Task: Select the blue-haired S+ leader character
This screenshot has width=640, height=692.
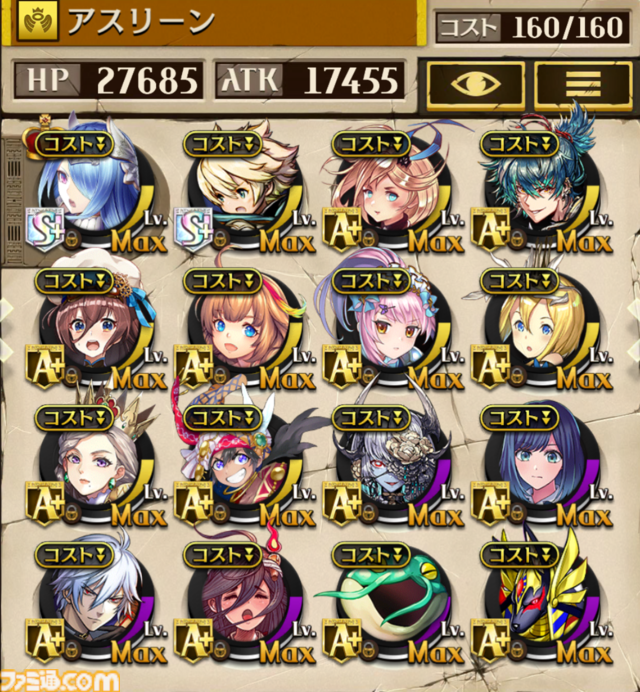Action: pyautogui.click(x=87, y=192)
